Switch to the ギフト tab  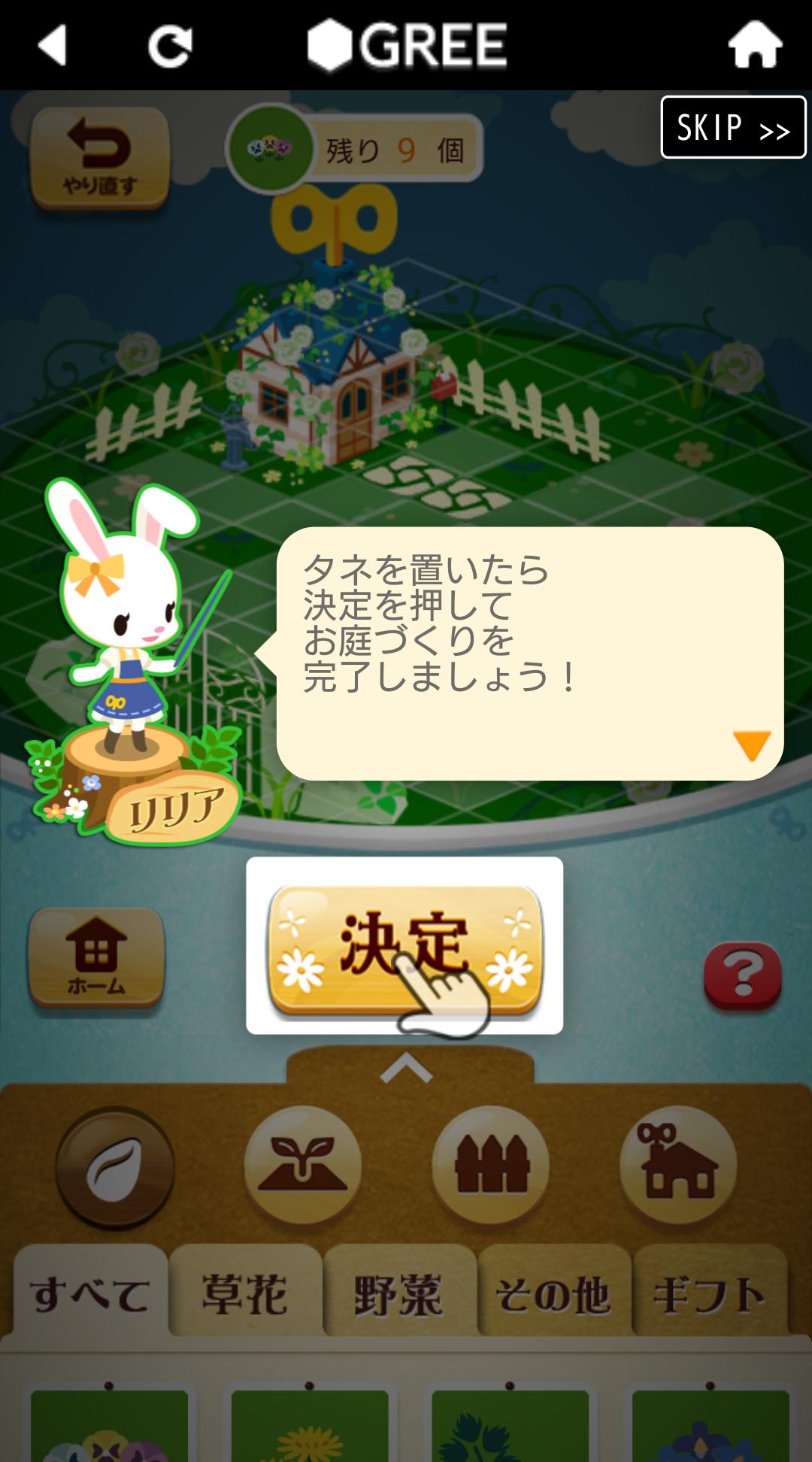(x=709, y=1294)
